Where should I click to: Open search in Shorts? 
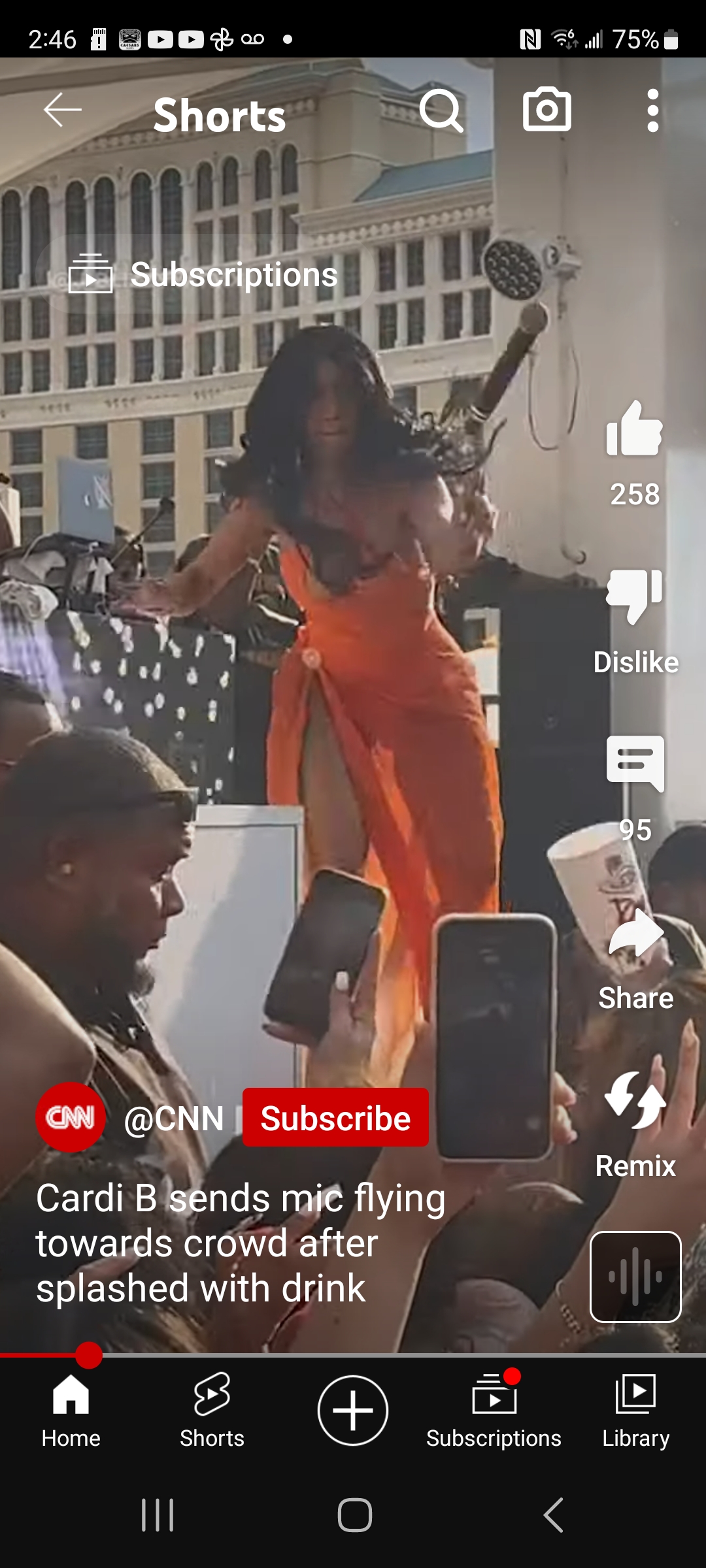(x=441, y=110)
